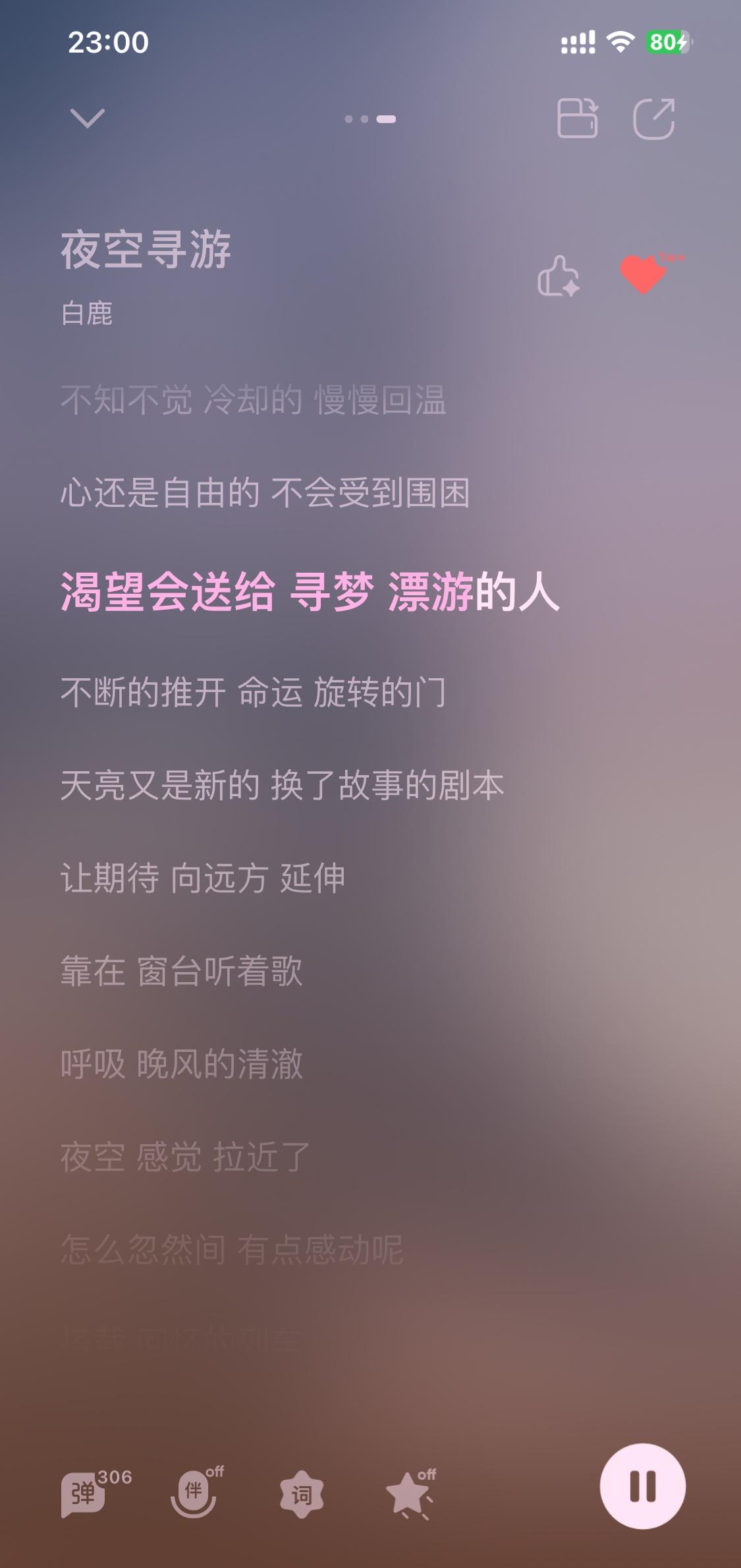Viewport: 741px width, 1568px height.
Task: Open the 词 lyrics settings
Action: (x=302, y=1494)
